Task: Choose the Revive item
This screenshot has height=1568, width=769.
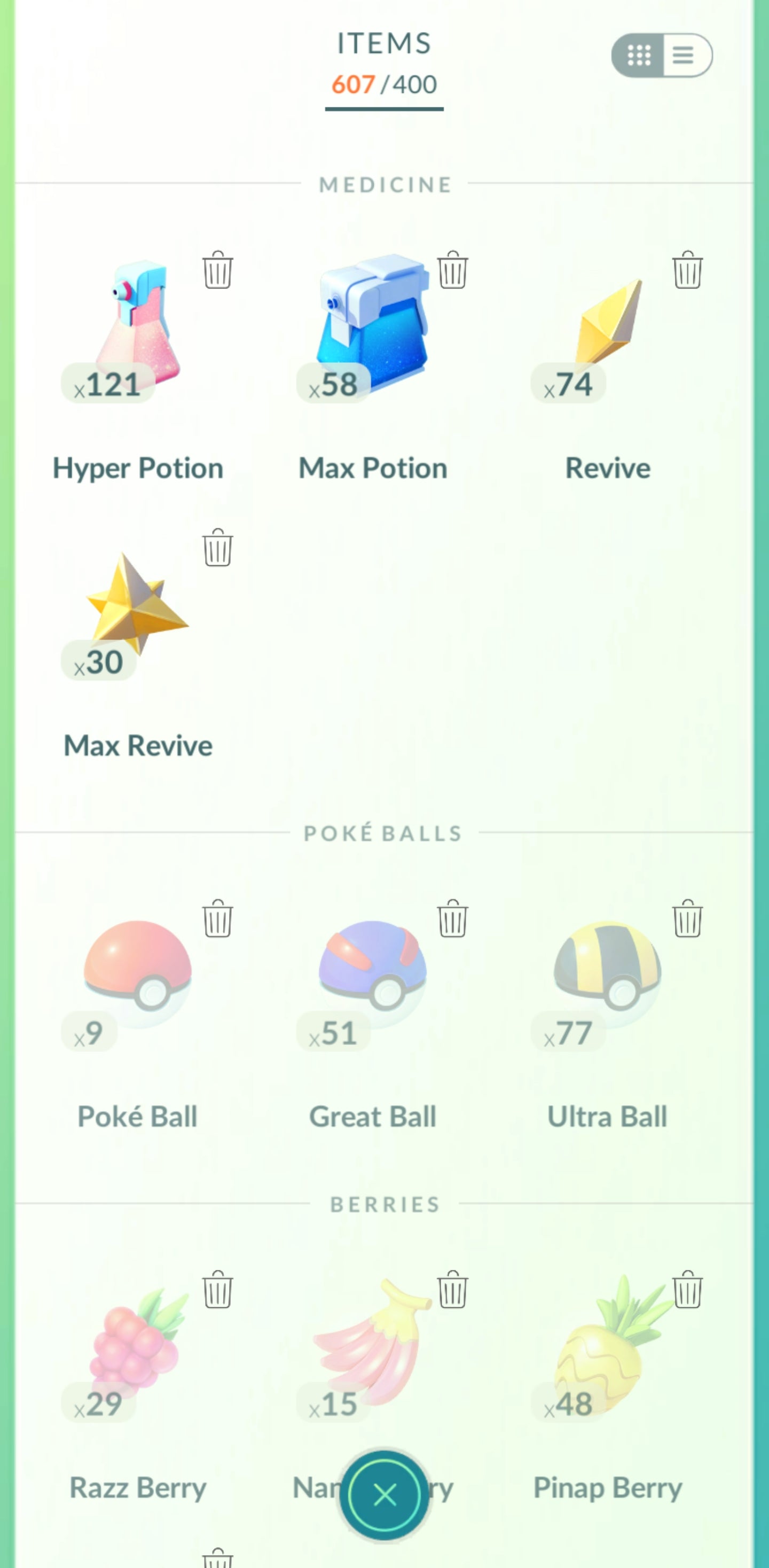Action: [x=608, y=323]
